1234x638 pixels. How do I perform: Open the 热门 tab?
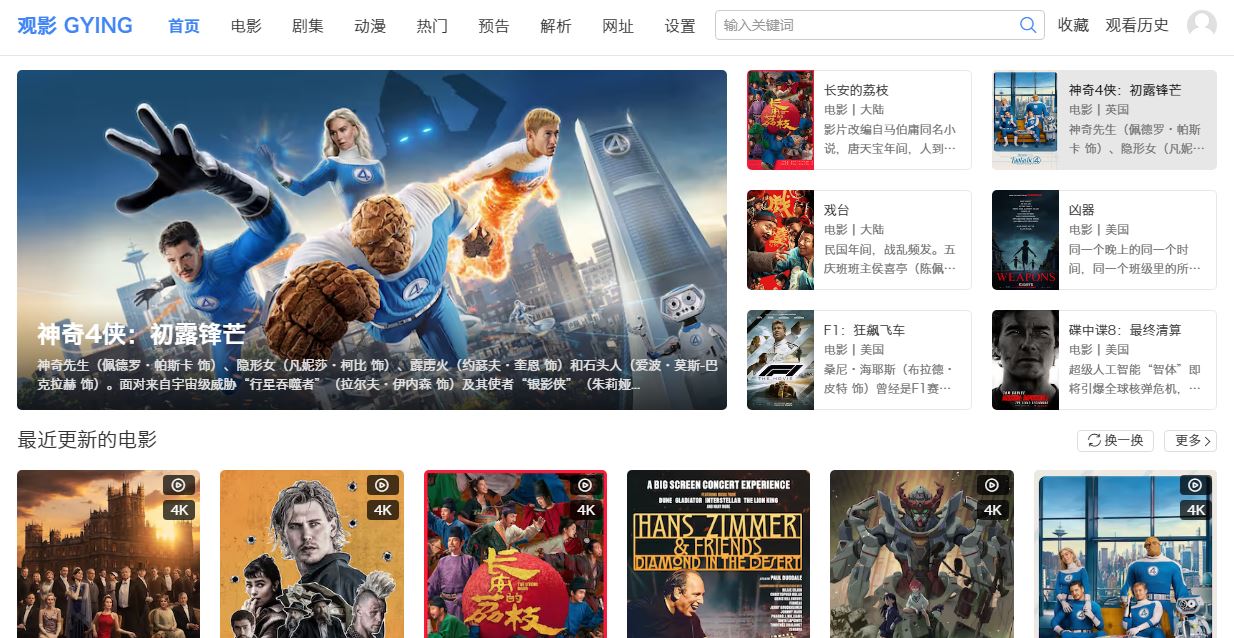pos(432,26)
